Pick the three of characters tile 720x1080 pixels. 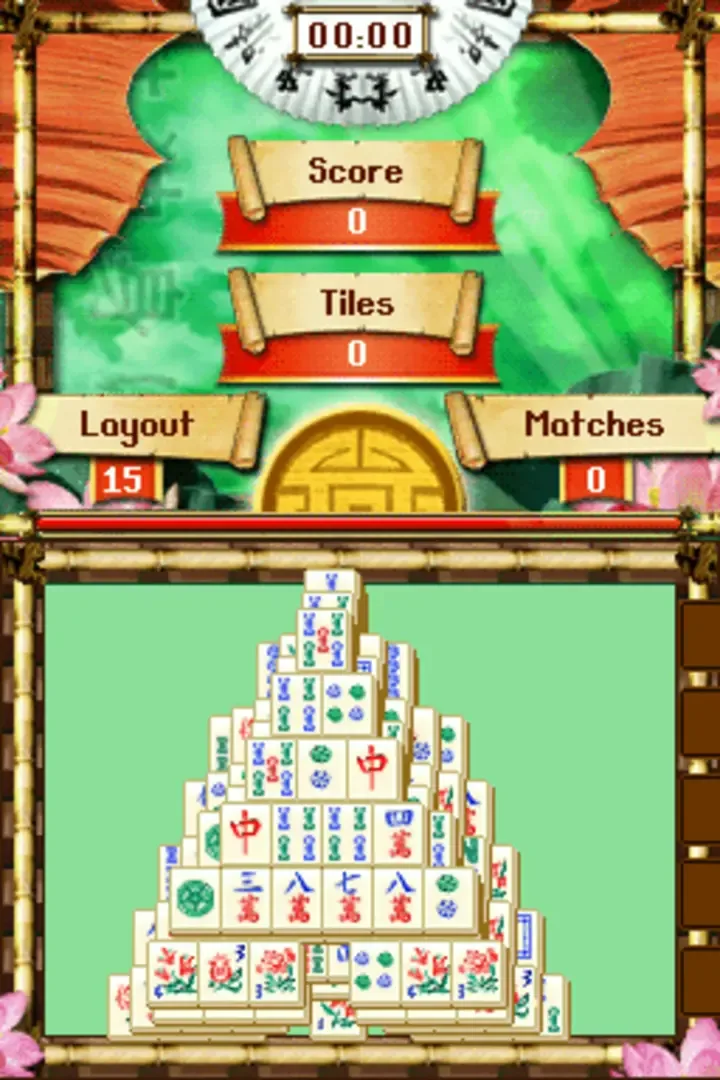[x=246, y=899]
